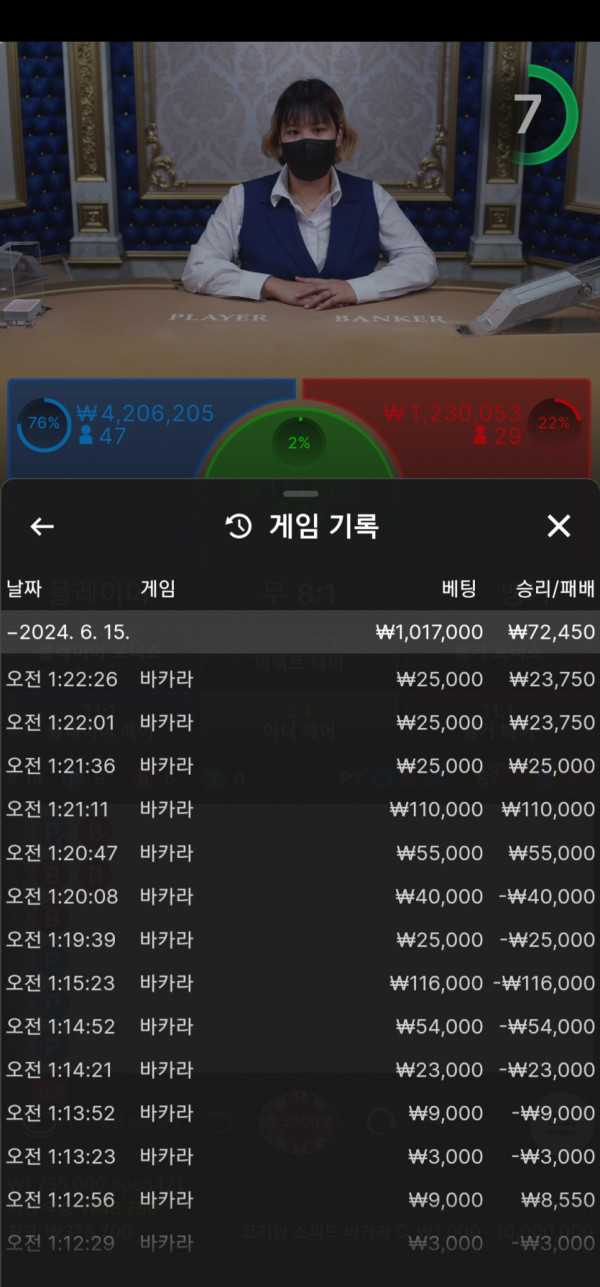This screenshot has height=1287, width=600.
Task: Collapse the 2024. 6. 15. date group
Action: 300,632
